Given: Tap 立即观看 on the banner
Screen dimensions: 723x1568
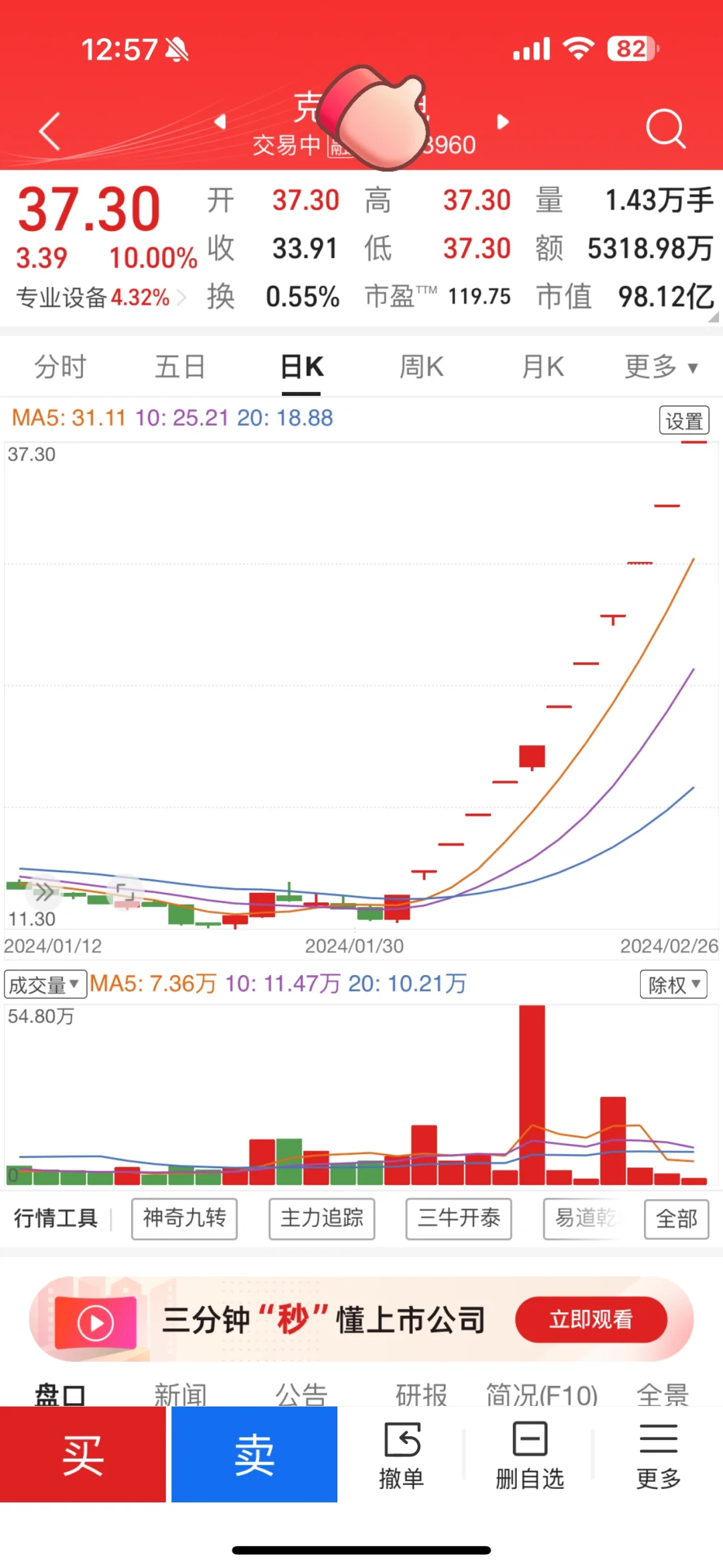Looking at the screenshot, I should pos(590,1320).
